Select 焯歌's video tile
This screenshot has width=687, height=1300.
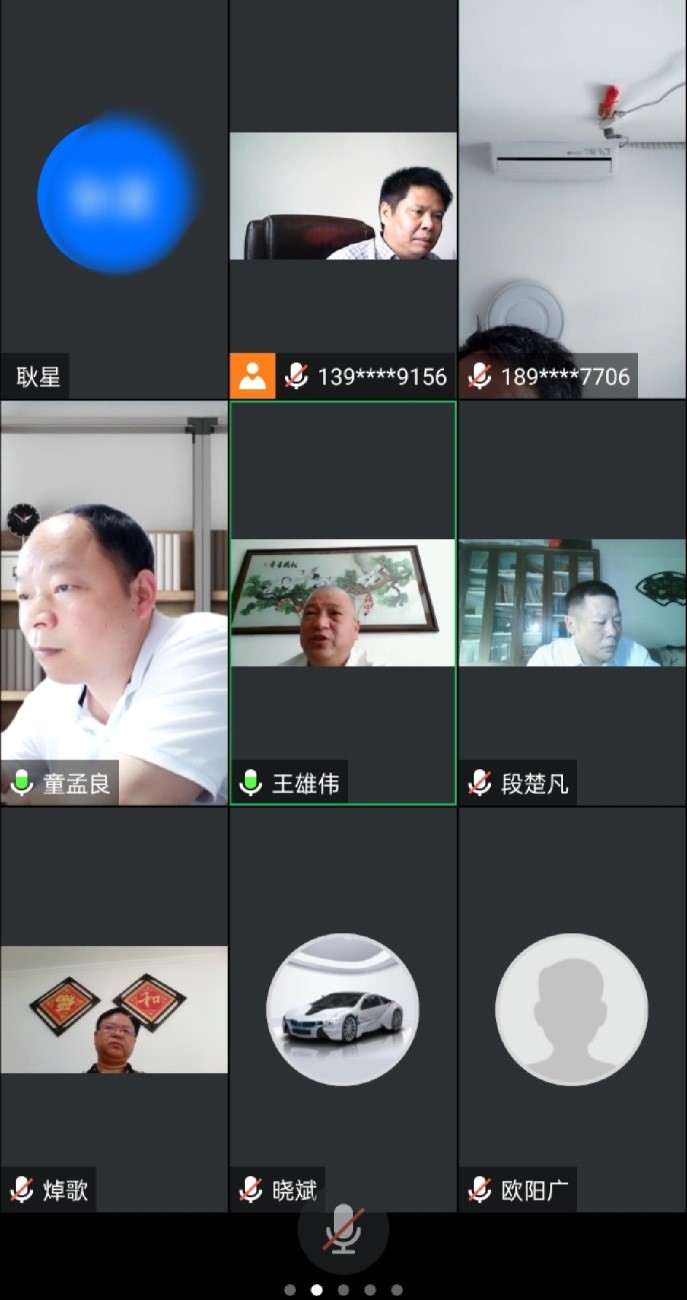click(x=114, y=1009)
